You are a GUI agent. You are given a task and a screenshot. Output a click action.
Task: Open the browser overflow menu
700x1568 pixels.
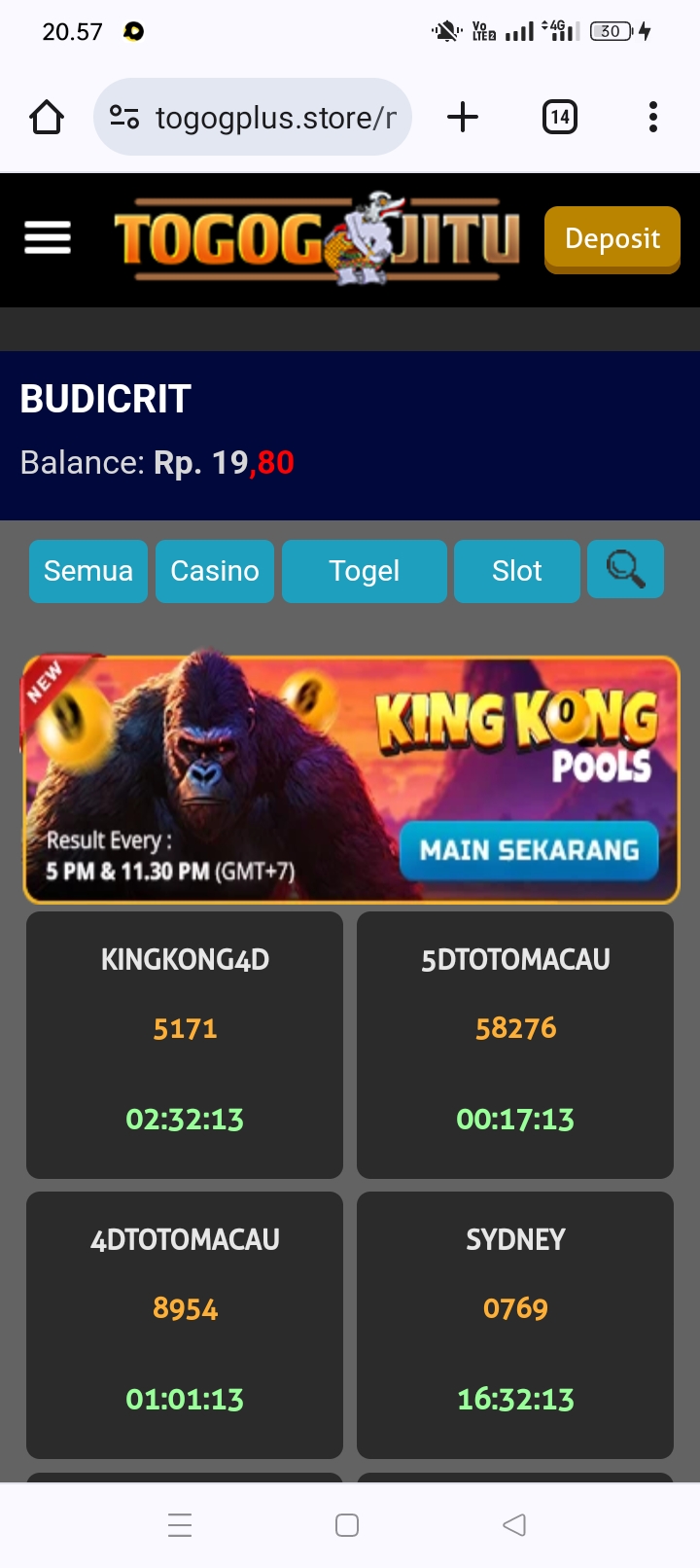tap(652, 118)
